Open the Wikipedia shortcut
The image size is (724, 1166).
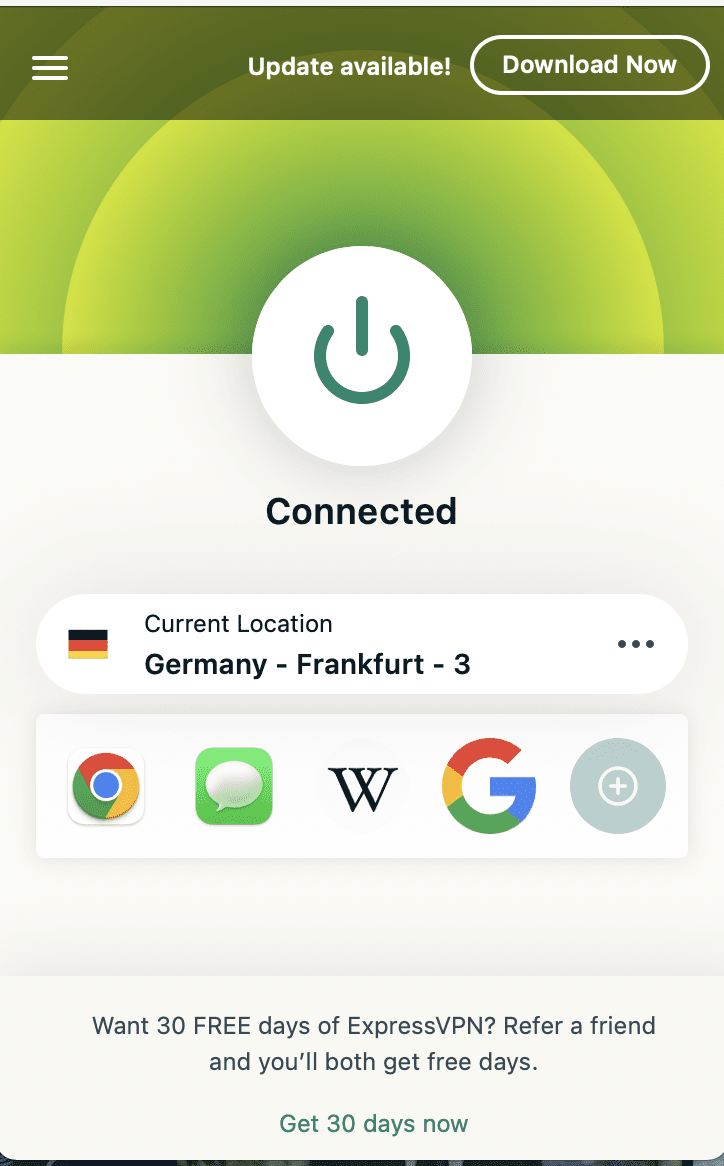coord(362,787)
